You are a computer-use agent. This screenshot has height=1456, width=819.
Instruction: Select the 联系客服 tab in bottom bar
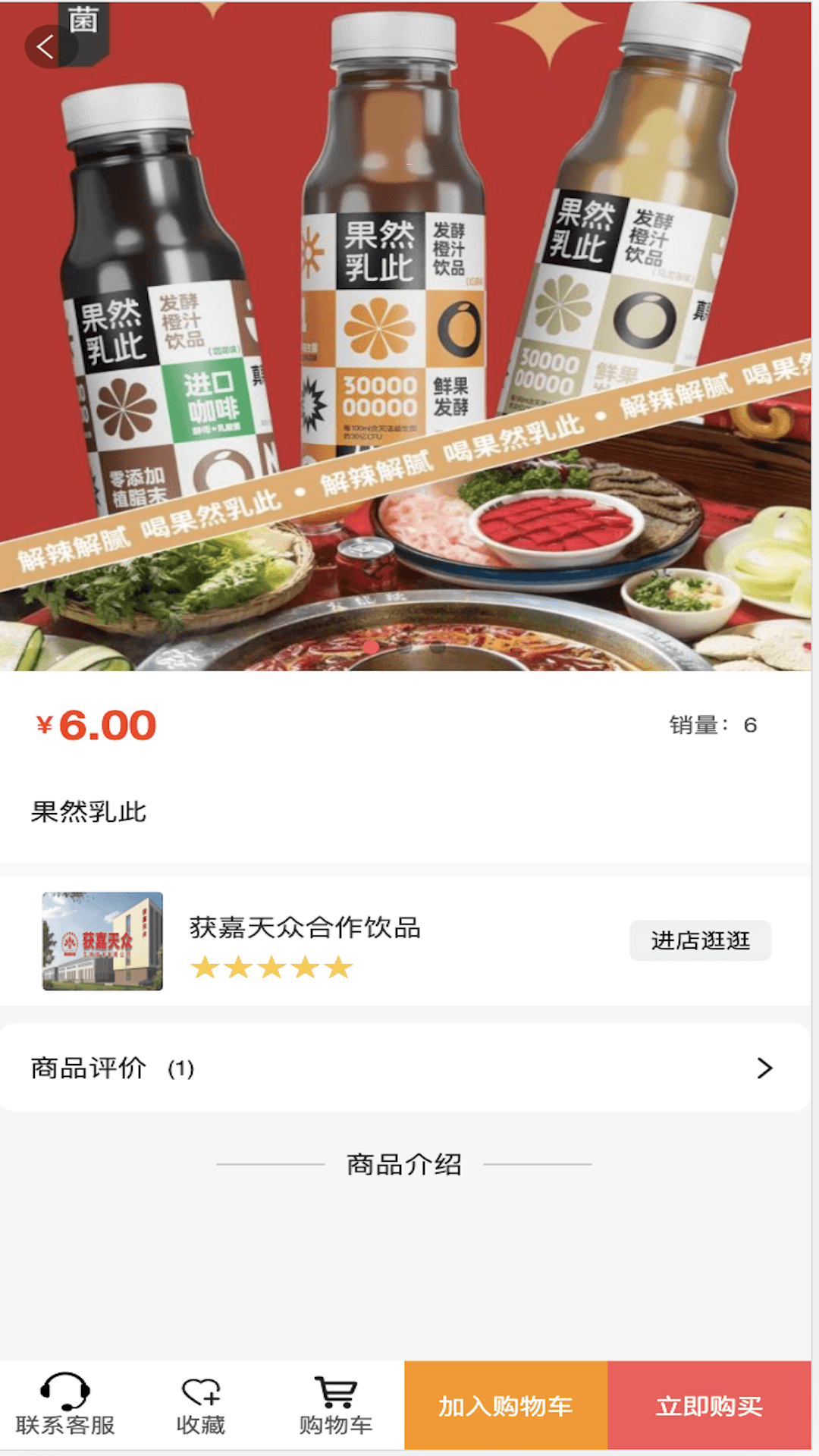[x=65, y=1407]
